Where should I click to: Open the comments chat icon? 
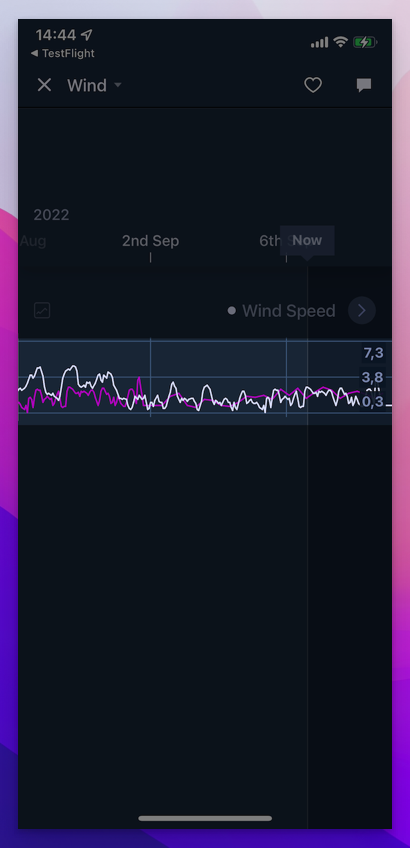click(364, 85)
